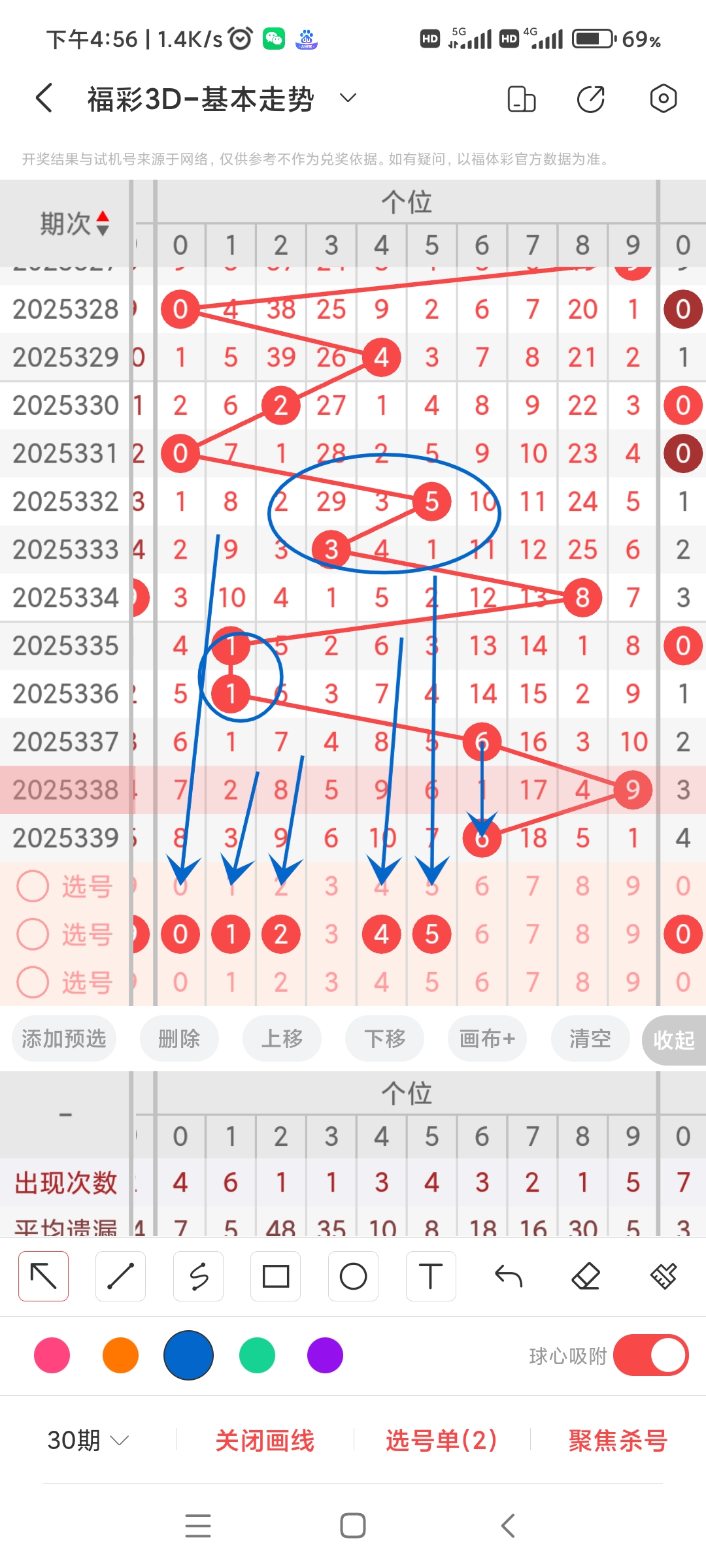The height and width of the screenshot is (1568, 706).
Task: Choose the green drawing color swatch
Action: click(x=256, y=1356)
